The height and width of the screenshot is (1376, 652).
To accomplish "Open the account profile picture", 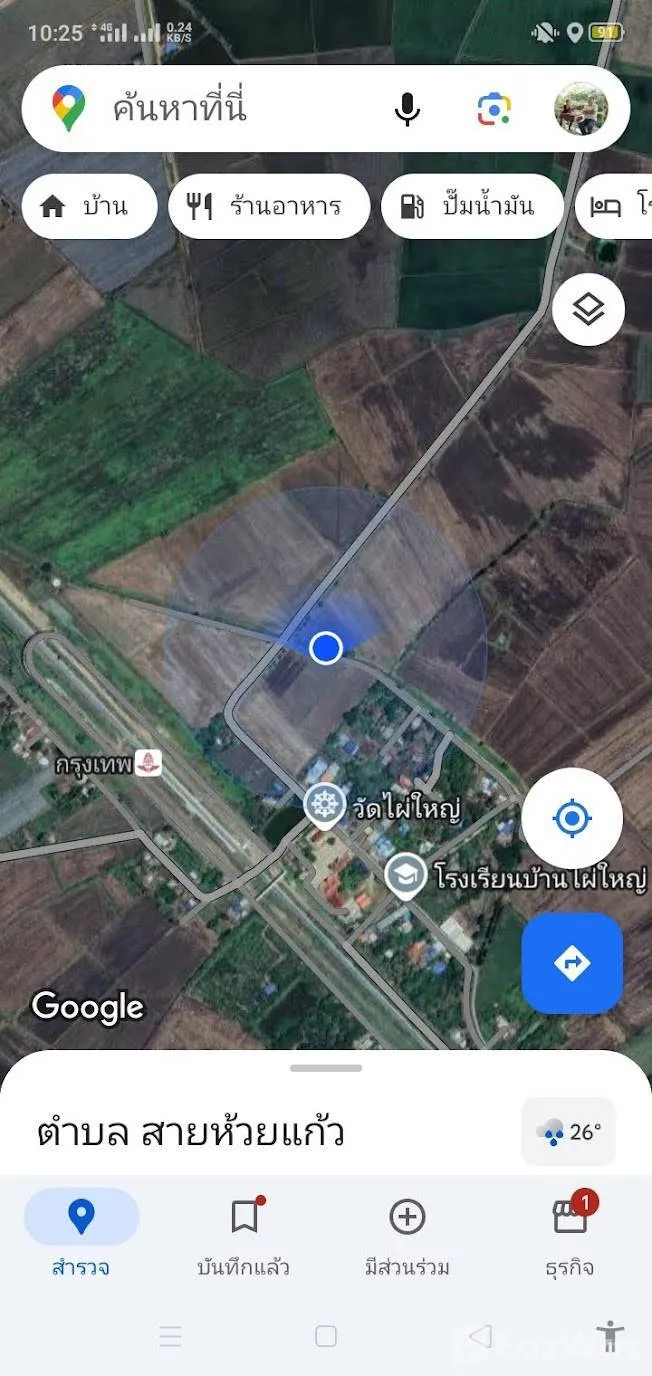I will [x=581, y=108].
